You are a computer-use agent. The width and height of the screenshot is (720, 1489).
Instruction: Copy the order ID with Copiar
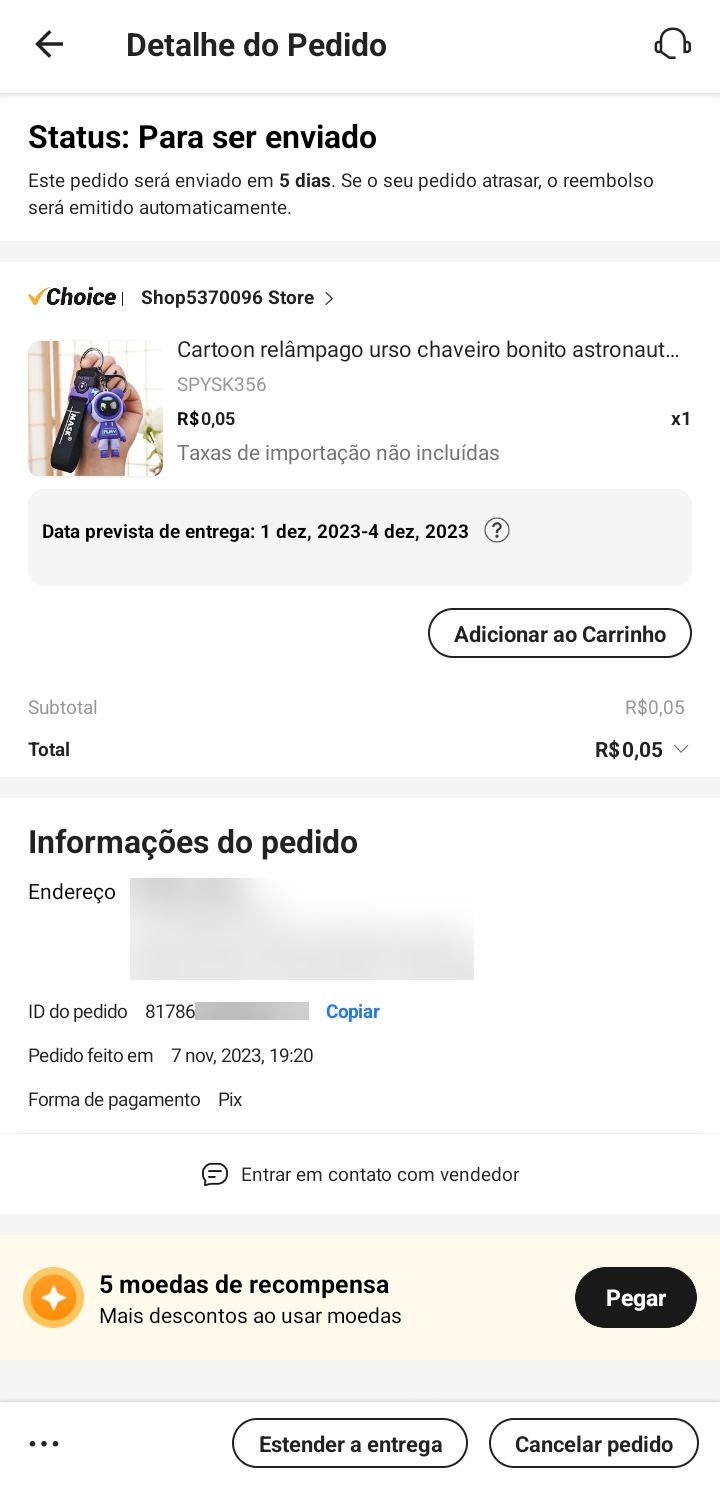coord(352,1012)
